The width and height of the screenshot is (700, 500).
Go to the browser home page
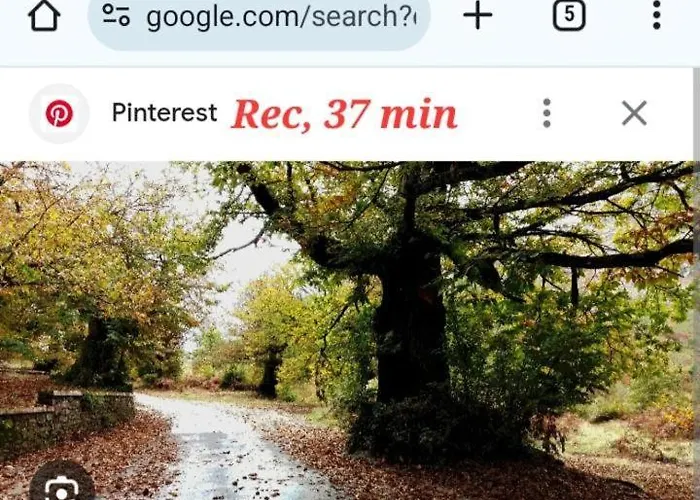[x=44, y=16]
